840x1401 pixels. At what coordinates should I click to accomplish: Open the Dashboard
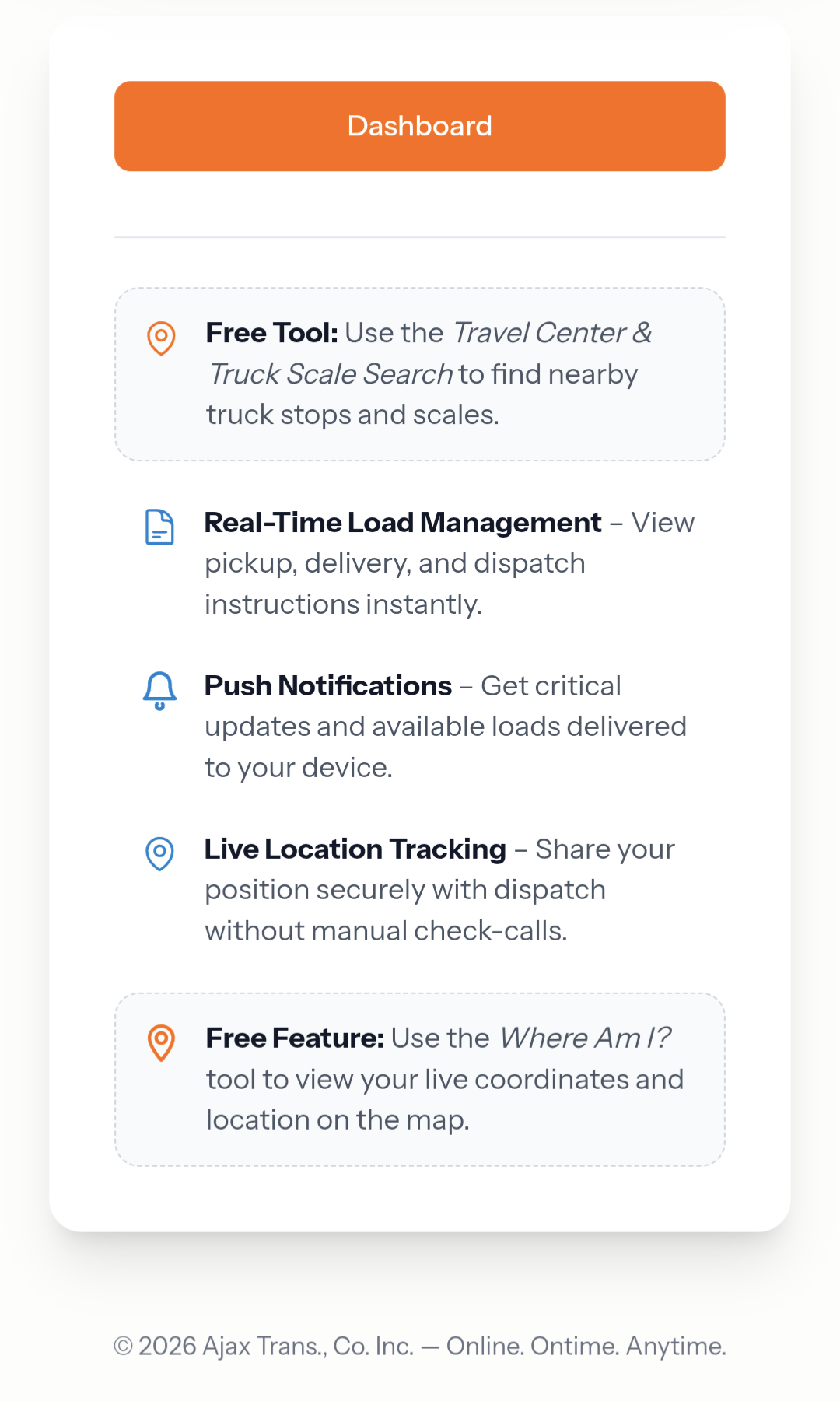click(x=419, y=125)
